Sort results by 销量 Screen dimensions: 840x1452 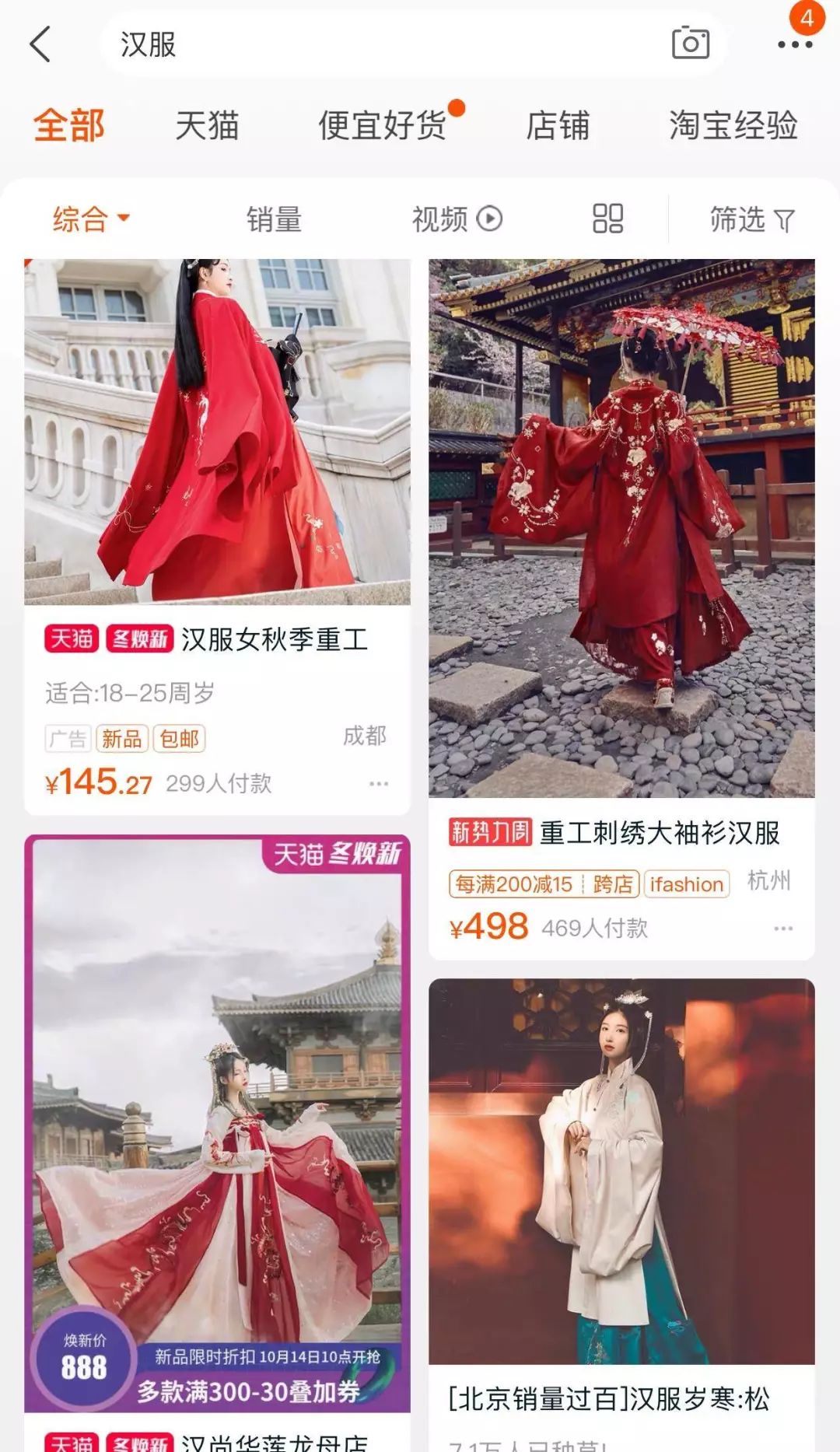coord(274,219)
